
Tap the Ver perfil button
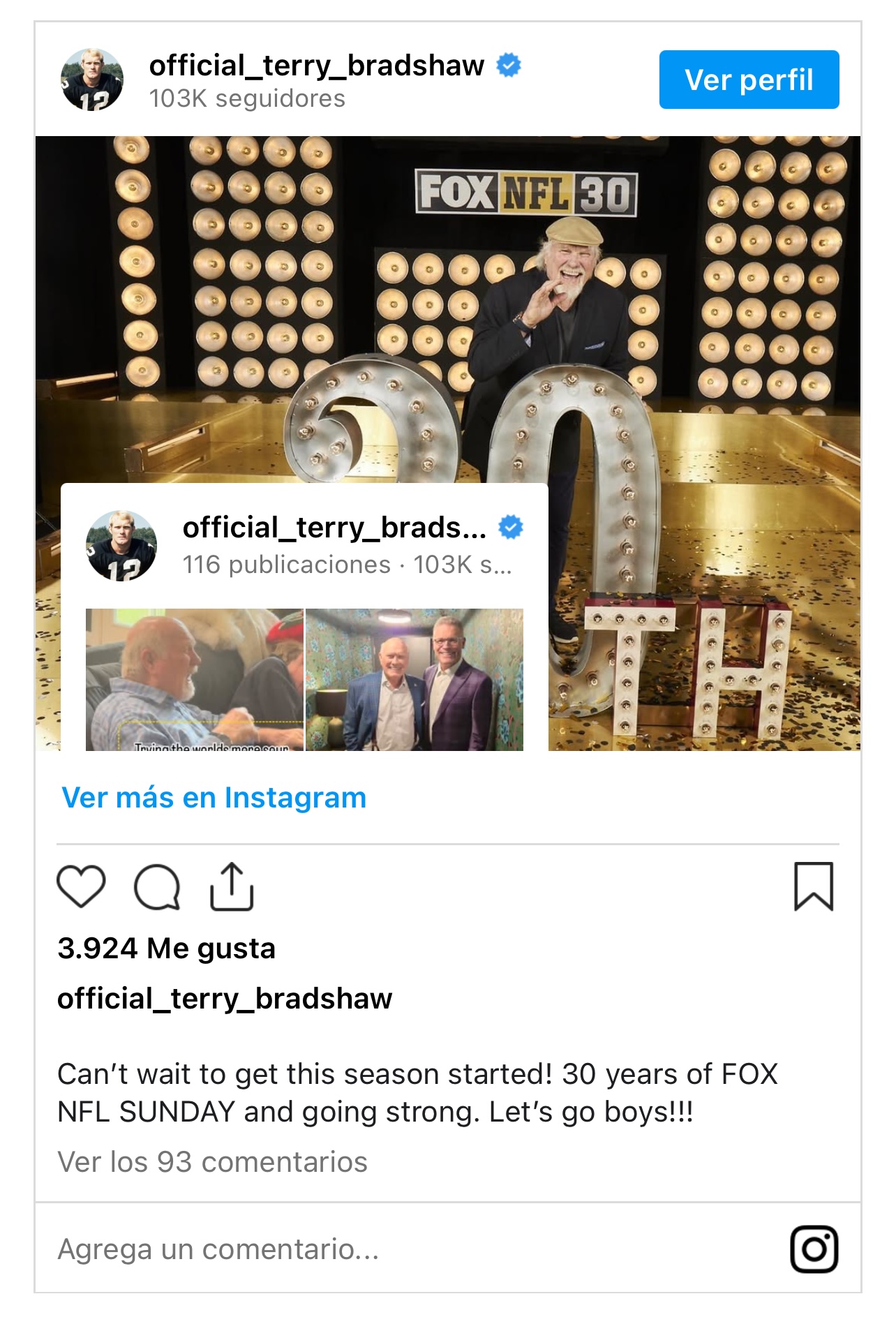748,80
